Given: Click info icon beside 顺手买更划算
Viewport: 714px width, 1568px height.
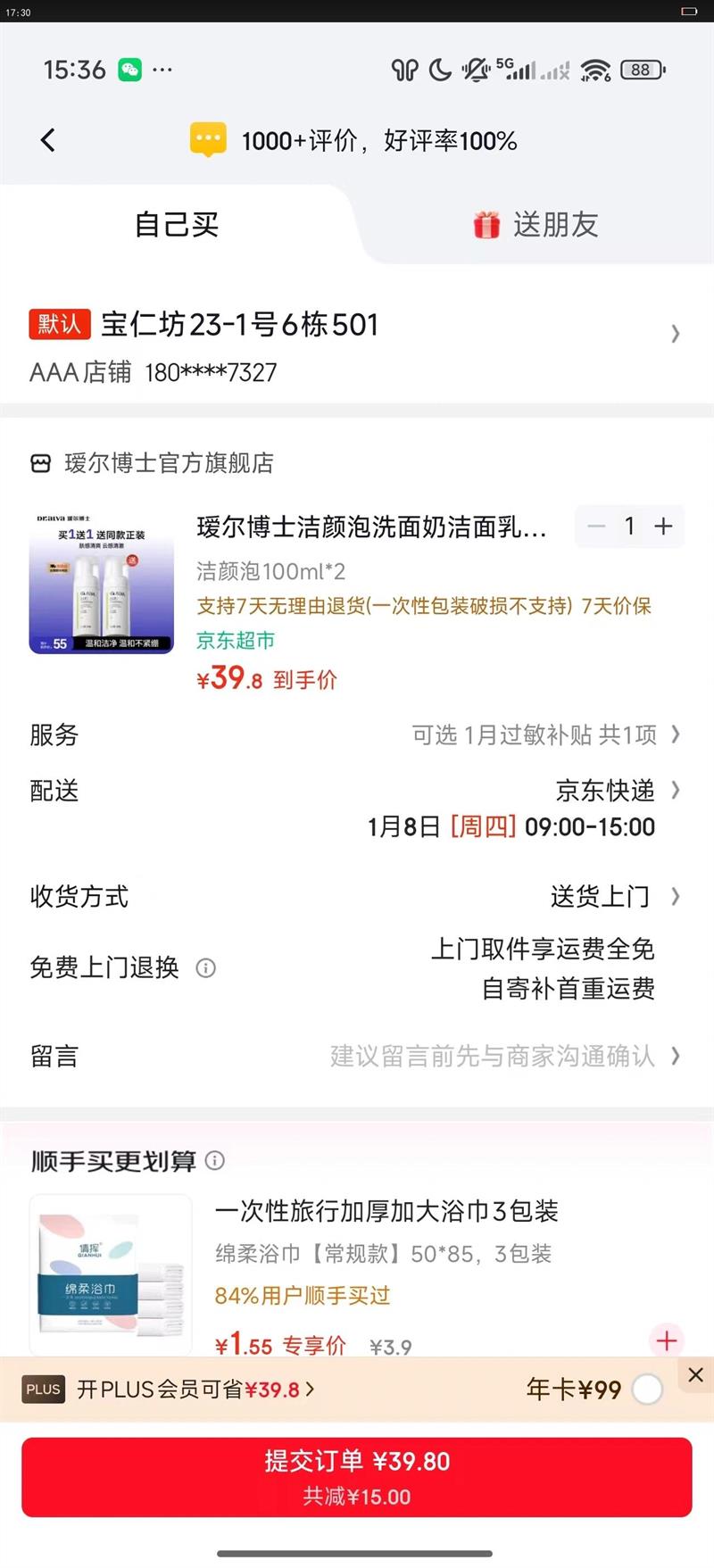Looking at the screenshot, I should coord(214,1161).
